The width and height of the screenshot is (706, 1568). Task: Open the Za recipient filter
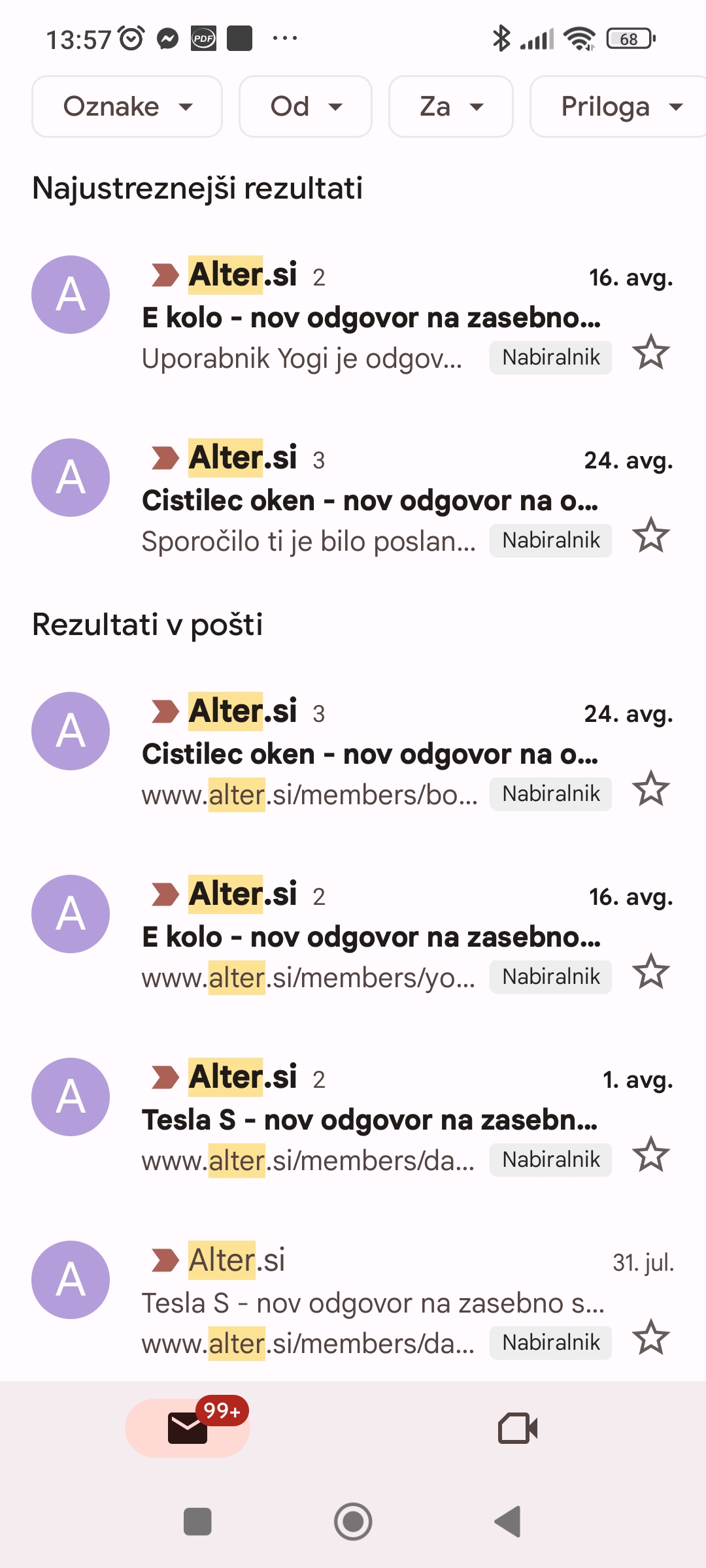pyautogui.click(x=450, y=106)
